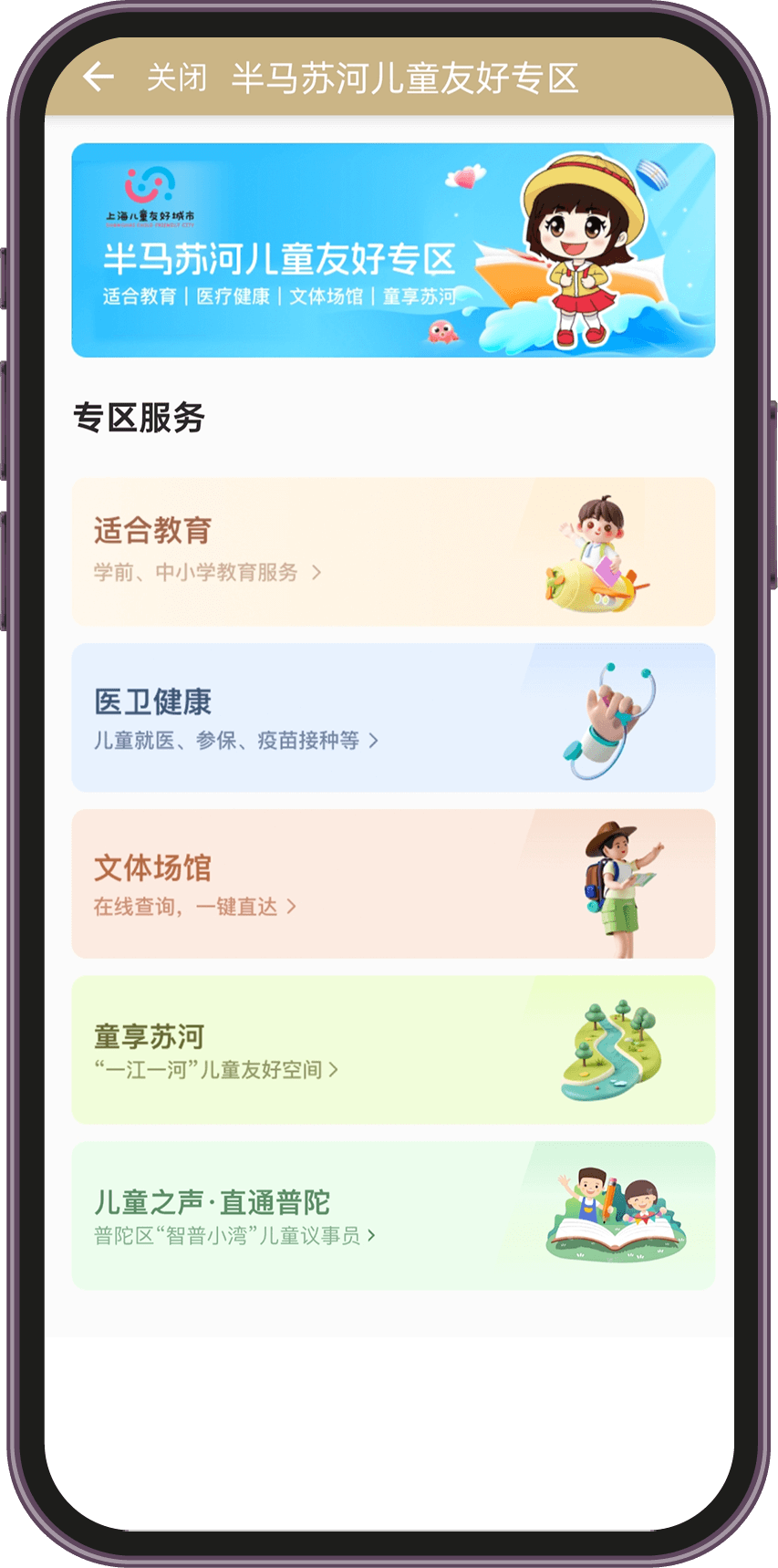Tap 关闭 to close the page
Image resolution: width=778 pixels, height=1568 pixels.
[x=177, y=78]
